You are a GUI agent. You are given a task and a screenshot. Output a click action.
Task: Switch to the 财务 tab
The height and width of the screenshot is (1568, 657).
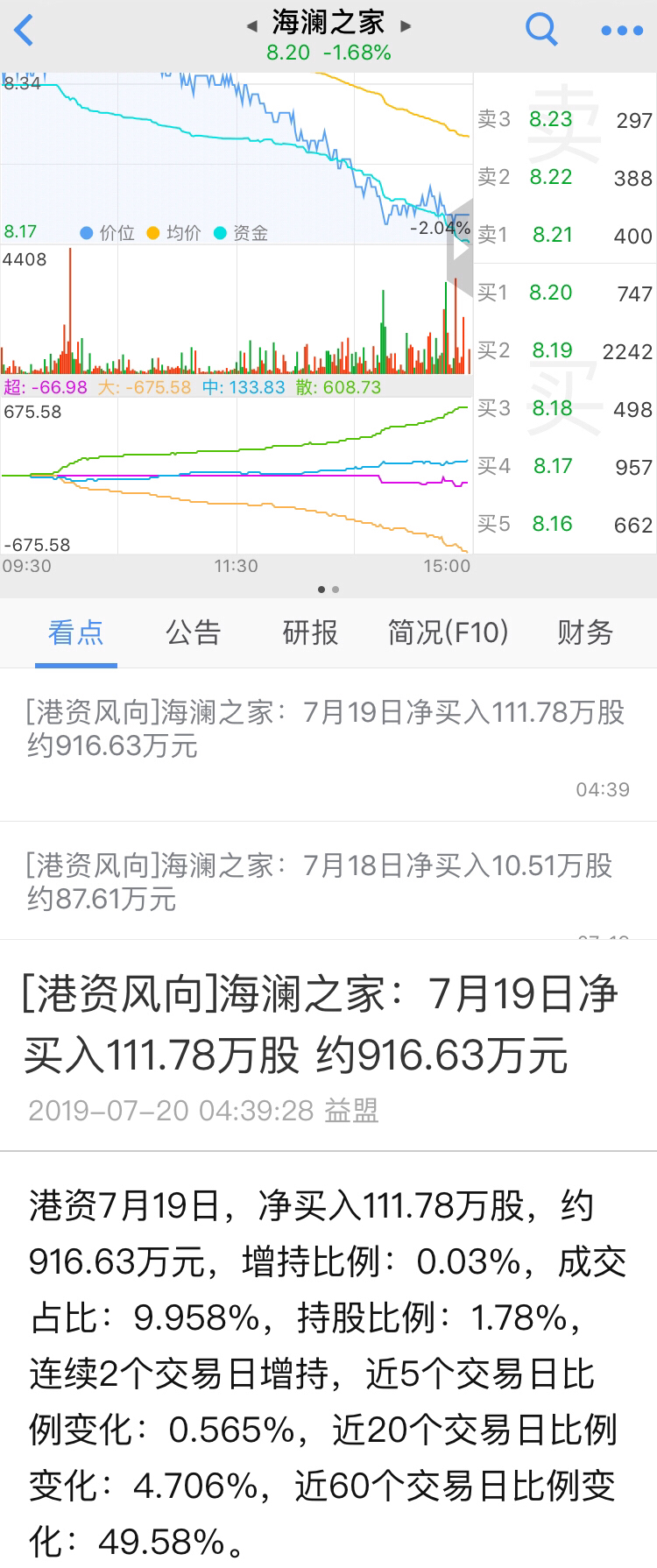coord(585,632)
